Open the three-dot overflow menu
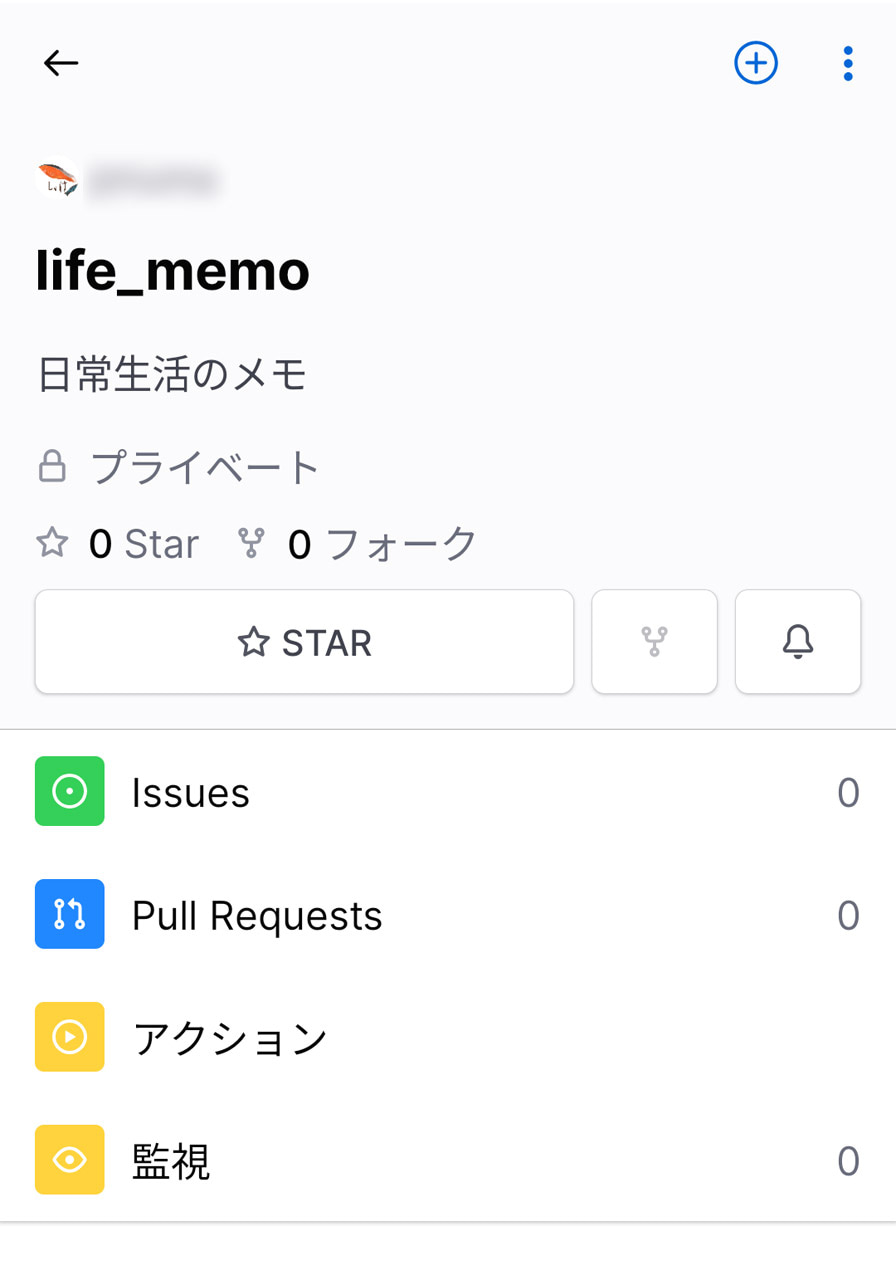This screenshot has width=896, height=1280. click(848, 64)
